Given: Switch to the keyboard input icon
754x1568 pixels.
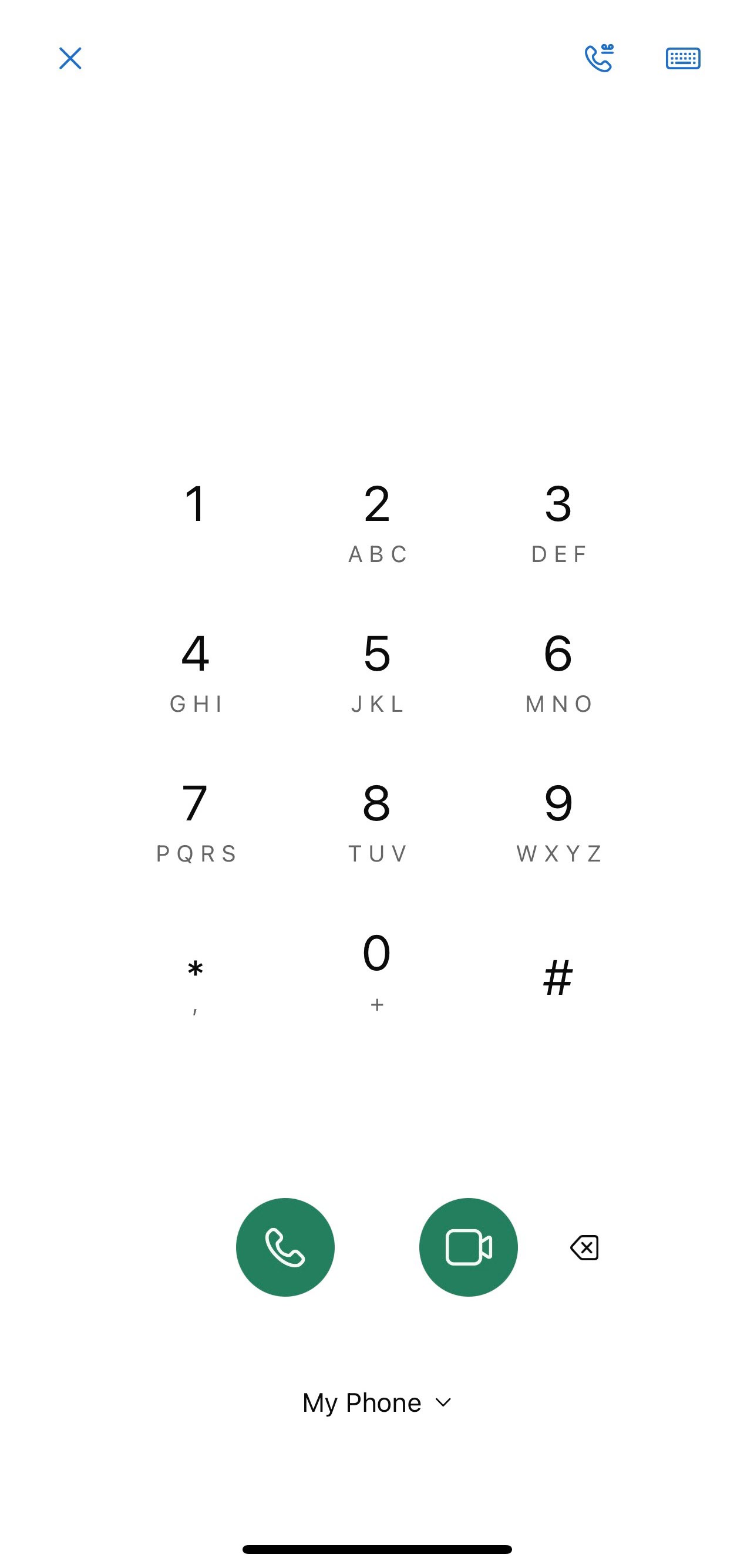Looking at the screenshot, I should 683,59.
